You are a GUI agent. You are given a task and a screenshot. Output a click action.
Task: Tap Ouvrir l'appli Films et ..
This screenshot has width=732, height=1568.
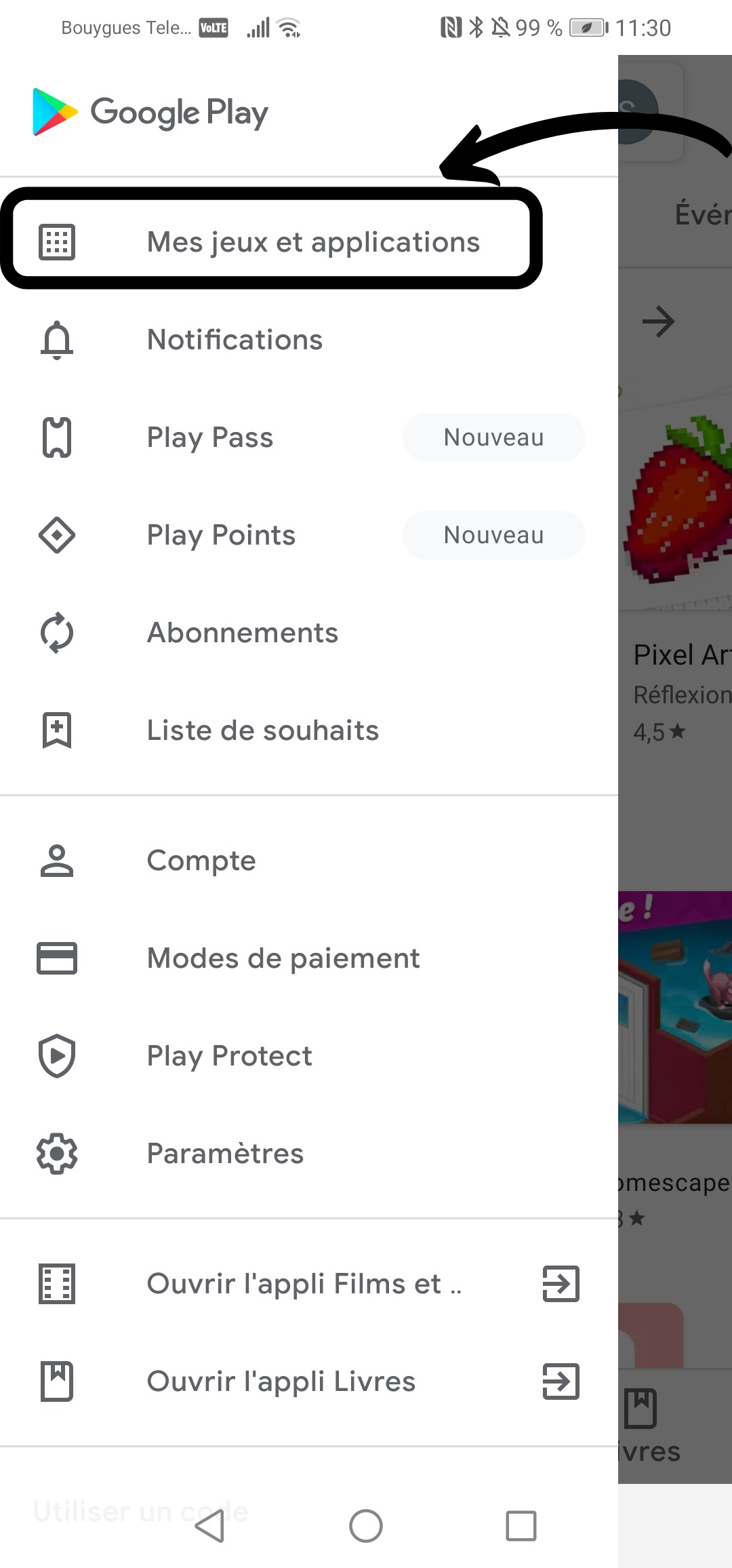(x=309, y=1284)
